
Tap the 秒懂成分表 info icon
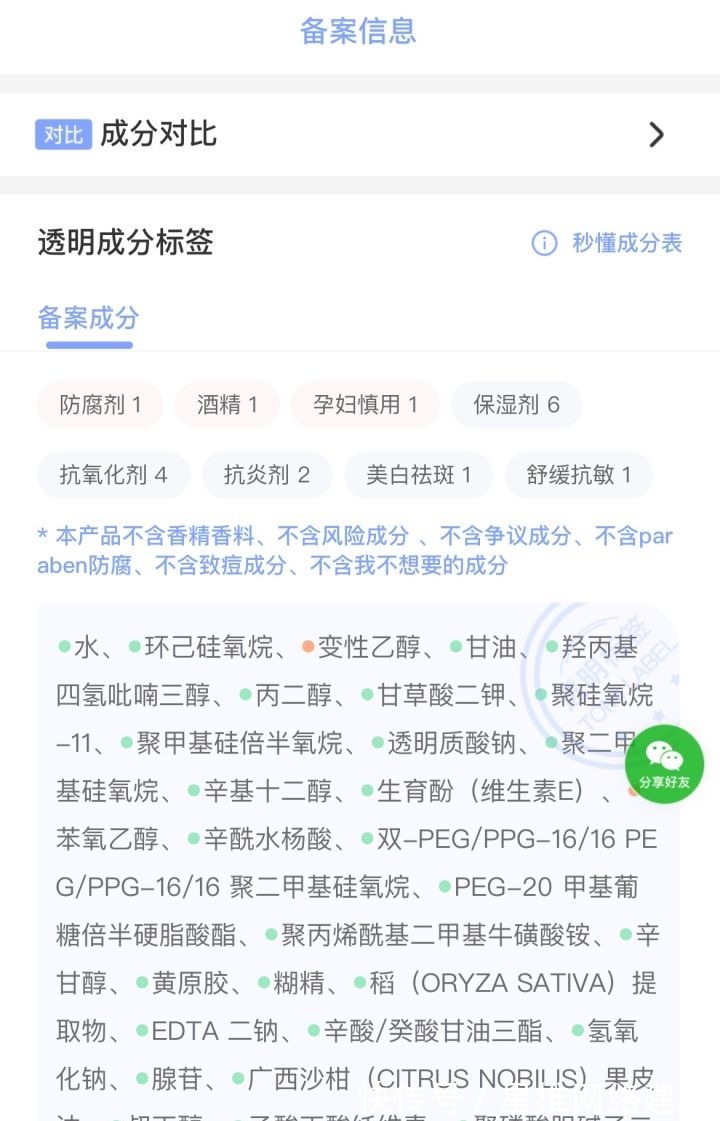[543, 244]
